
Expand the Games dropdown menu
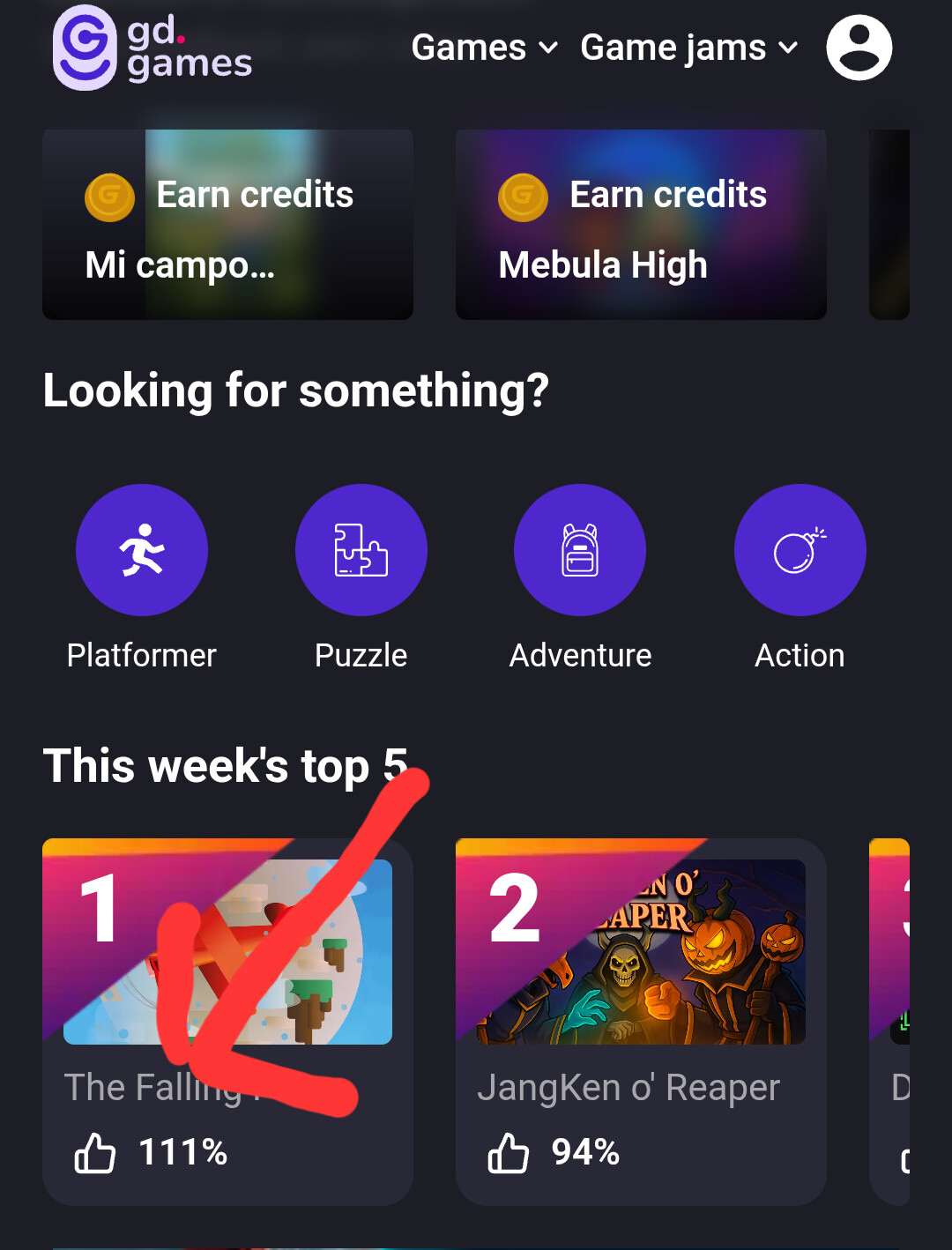(484, 48)
